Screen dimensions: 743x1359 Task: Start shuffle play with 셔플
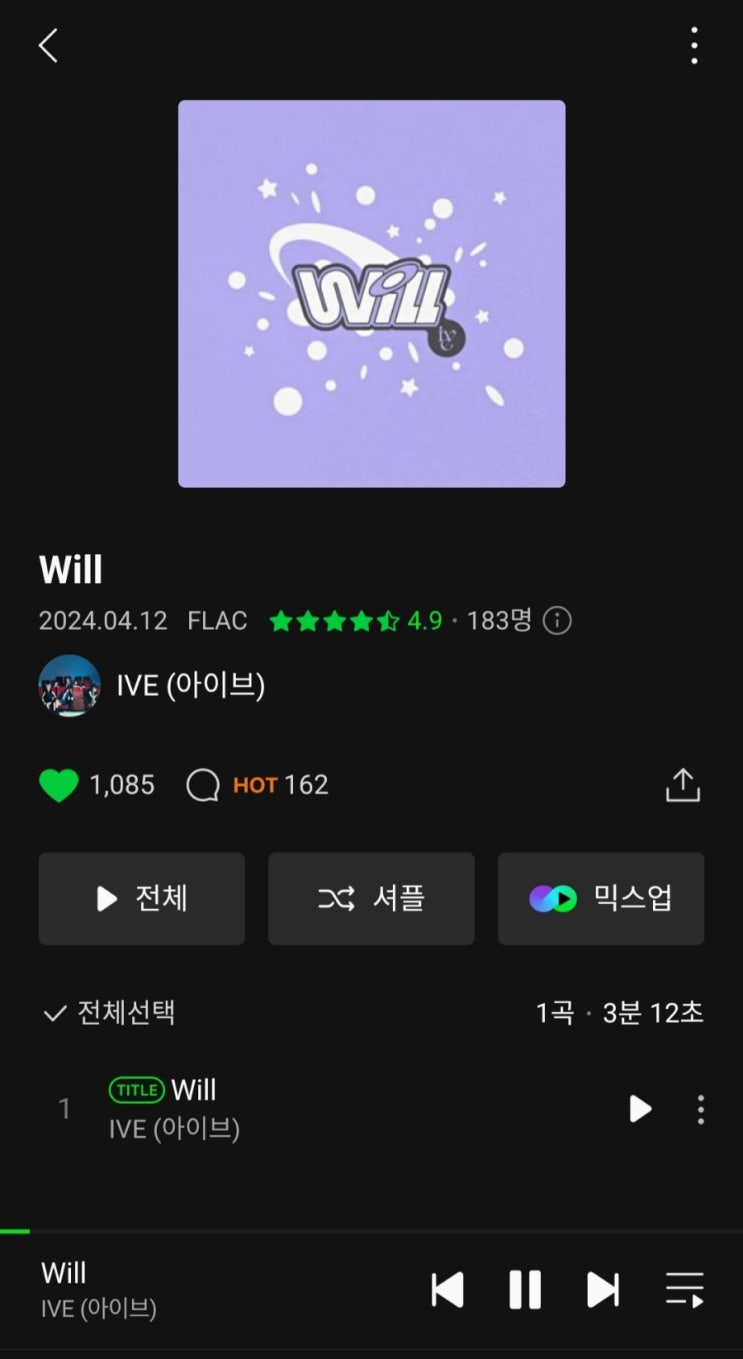[371, 898]
